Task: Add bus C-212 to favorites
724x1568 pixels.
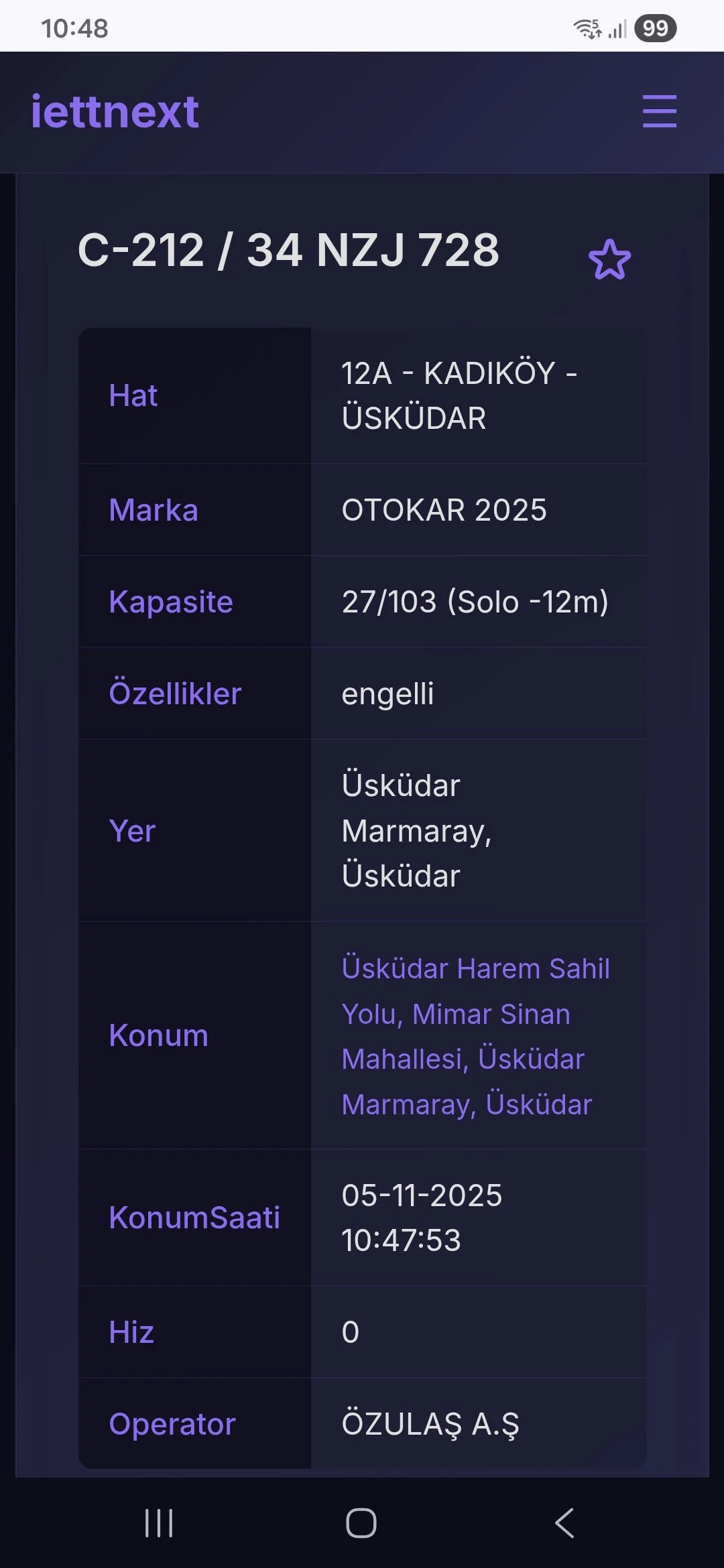Action: [x=609, y=259]
